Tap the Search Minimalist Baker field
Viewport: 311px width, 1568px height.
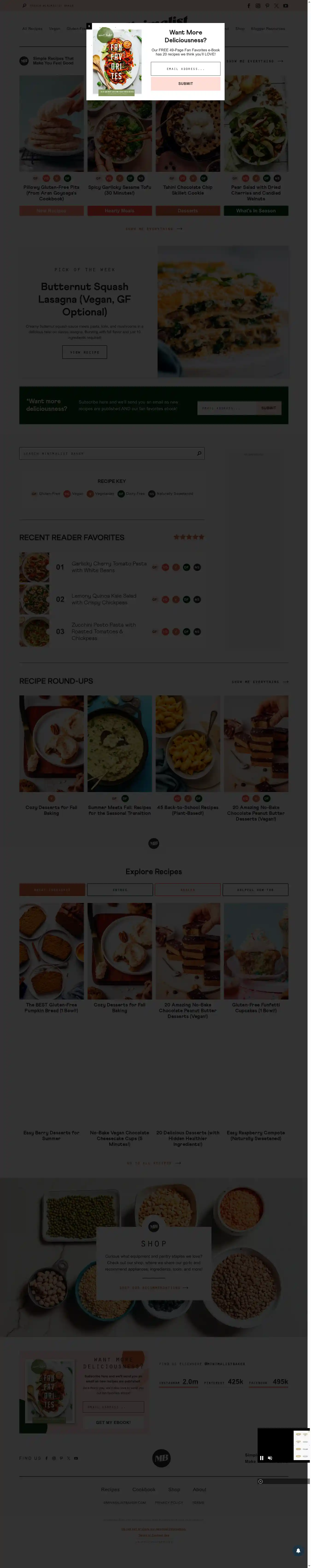[x=107, y=453]
